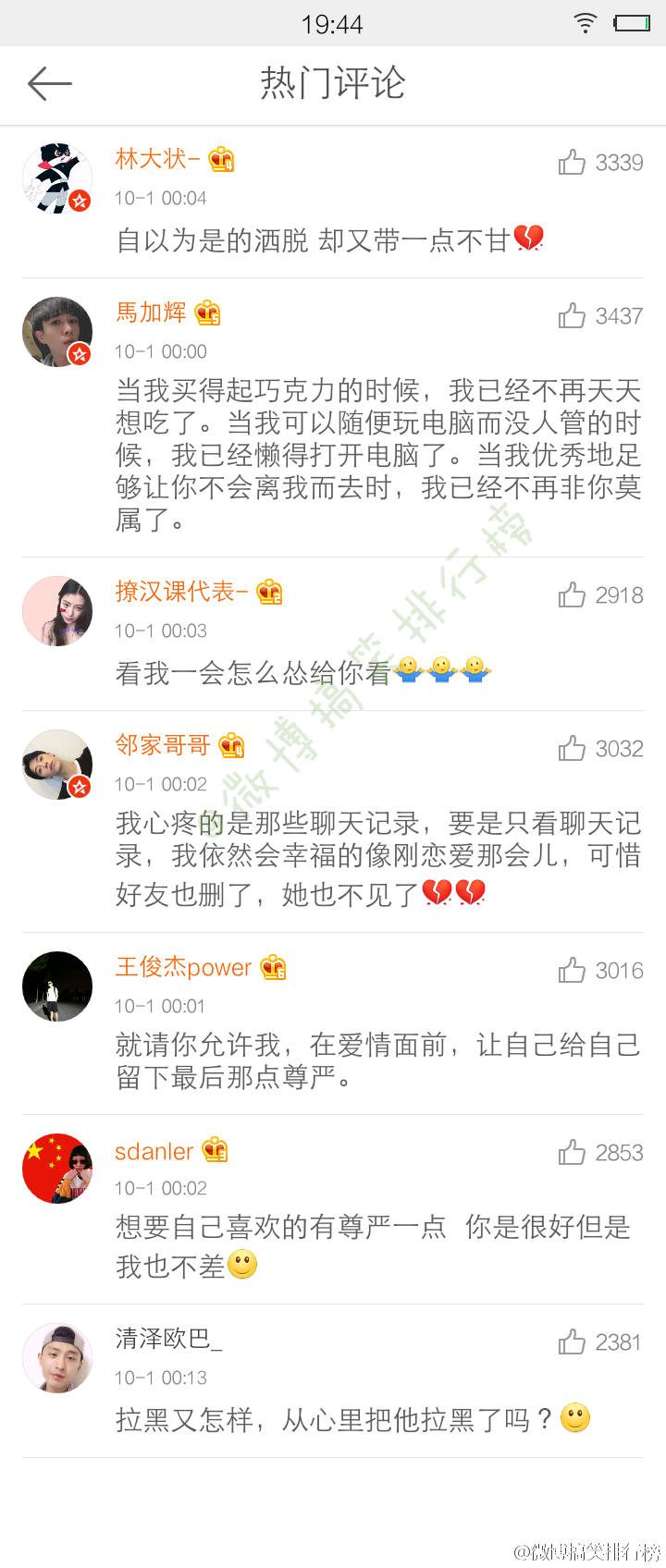Open sdanler's profile avatar

point(57,1169)
